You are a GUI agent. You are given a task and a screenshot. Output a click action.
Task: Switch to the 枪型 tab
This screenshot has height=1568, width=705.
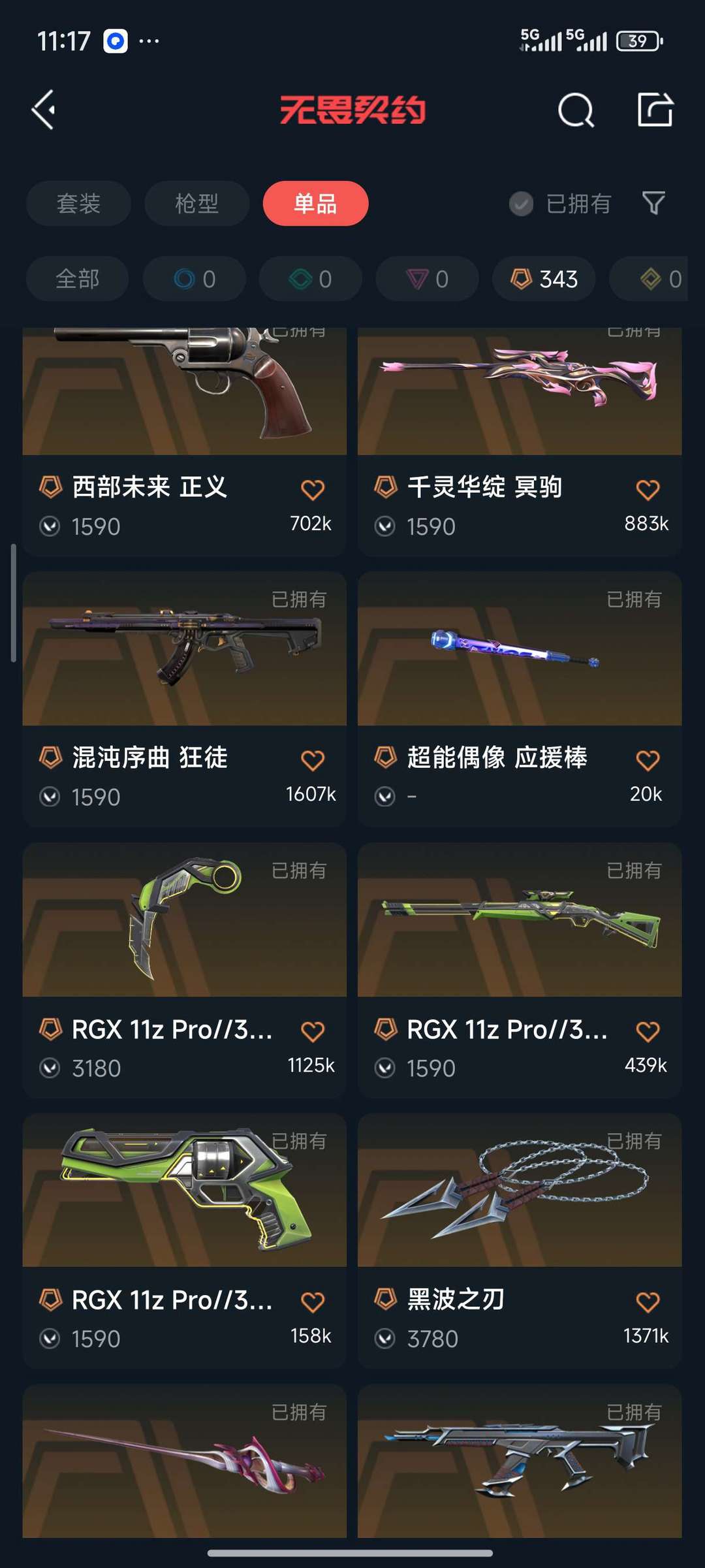click(x=196, y=204)
